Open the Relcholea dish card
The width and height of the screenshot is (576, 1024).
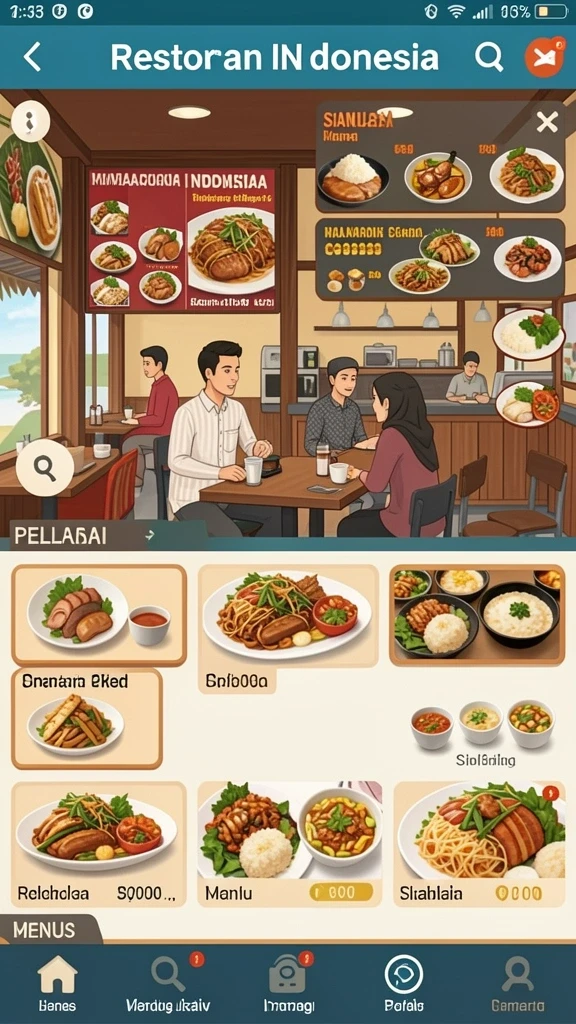coord(99,844)
